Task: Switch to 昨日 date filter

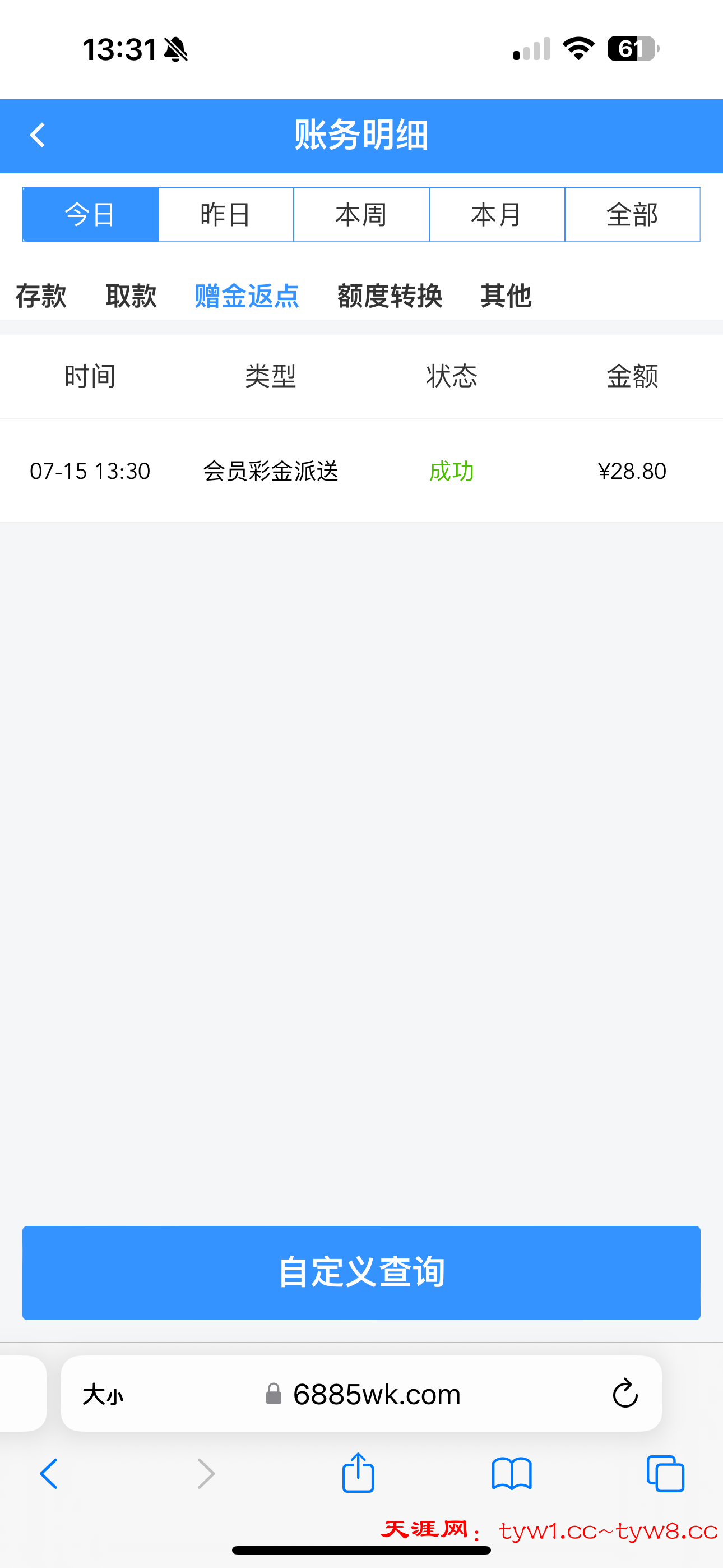Action: pos(226,215)
